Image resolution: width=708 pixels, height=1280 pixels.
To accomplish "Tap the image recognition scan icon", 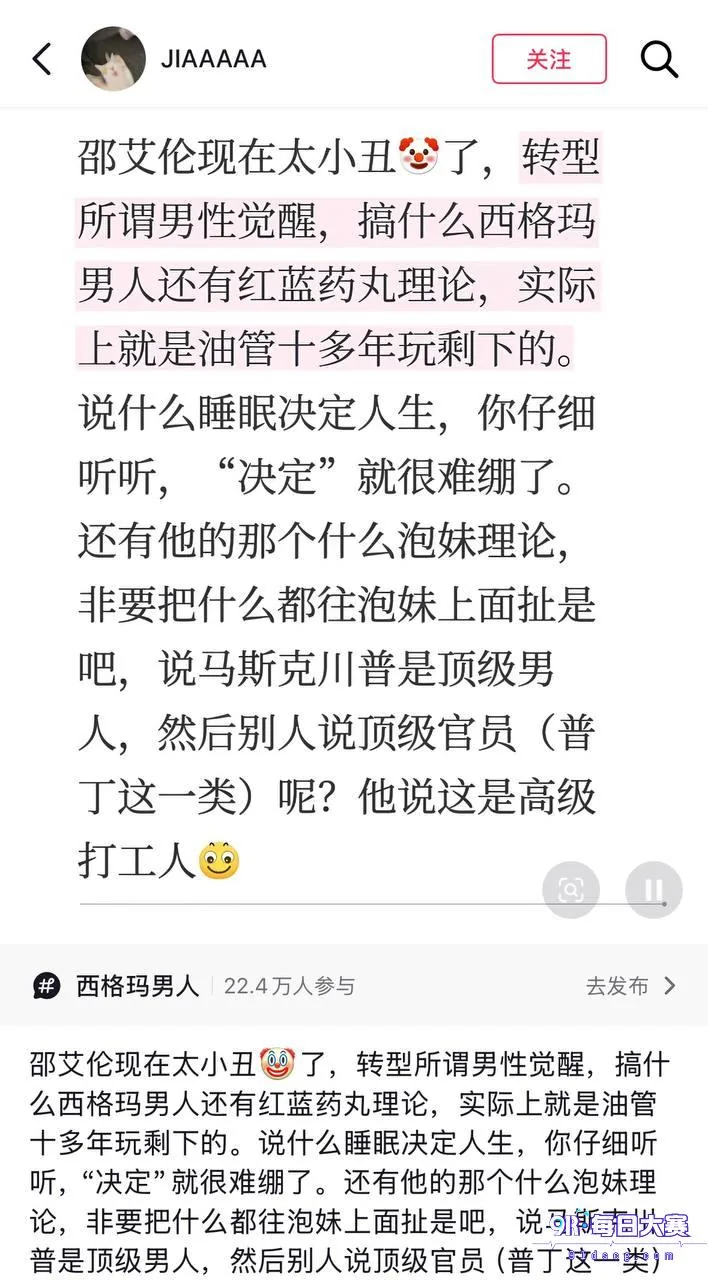I will (x=571, y=889).
